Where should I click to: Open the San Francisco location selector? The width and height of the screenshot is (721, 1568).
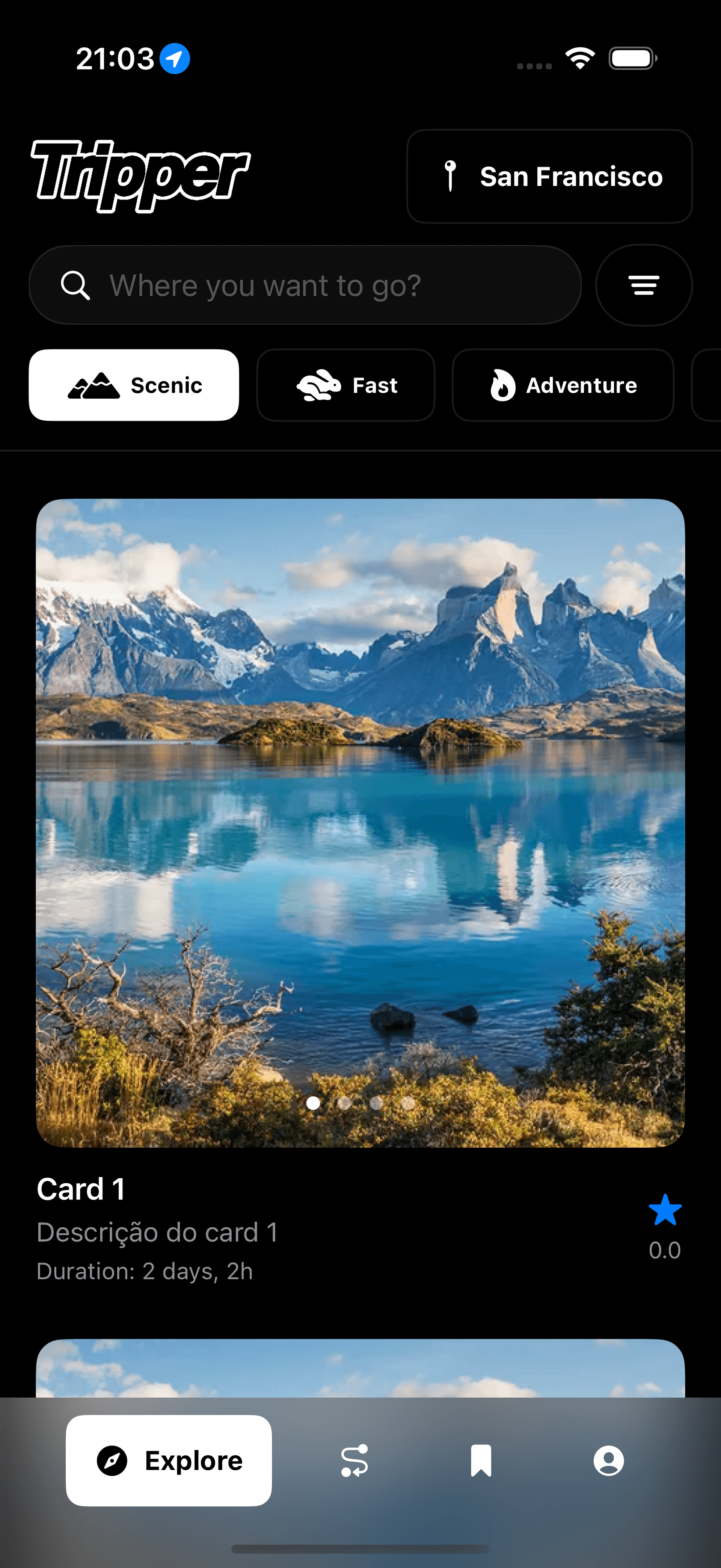(549, 177)
